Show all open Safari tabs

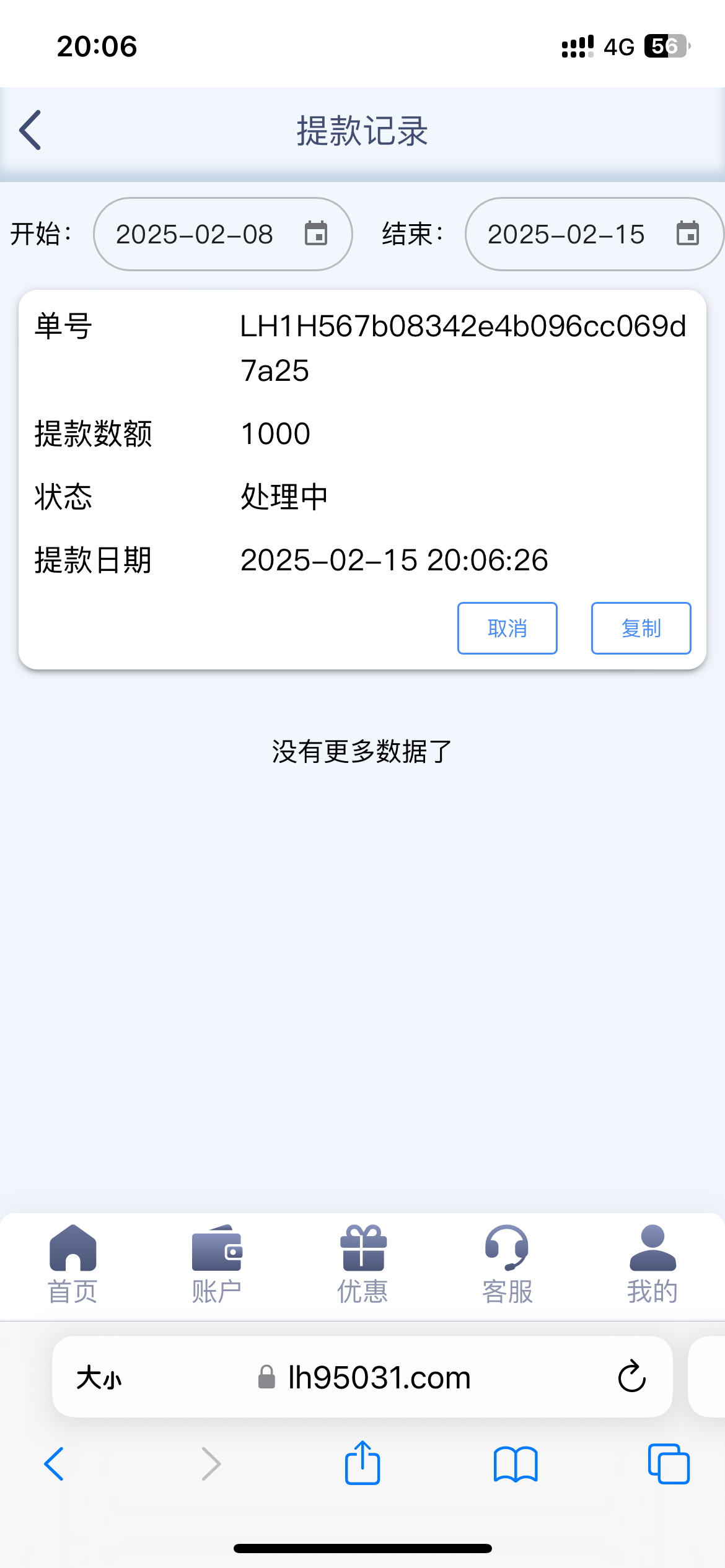669,1464
